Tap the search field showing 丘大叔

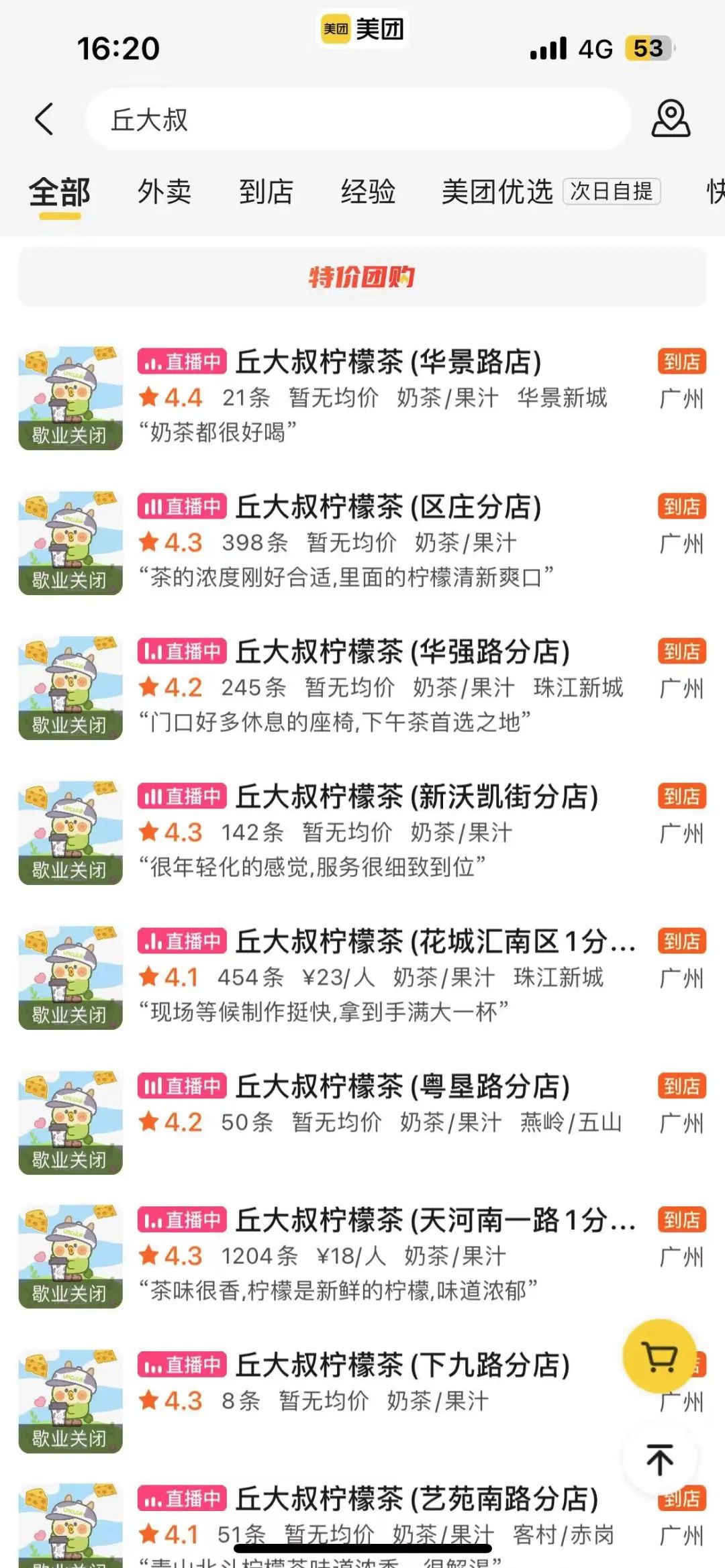(358, 120)
